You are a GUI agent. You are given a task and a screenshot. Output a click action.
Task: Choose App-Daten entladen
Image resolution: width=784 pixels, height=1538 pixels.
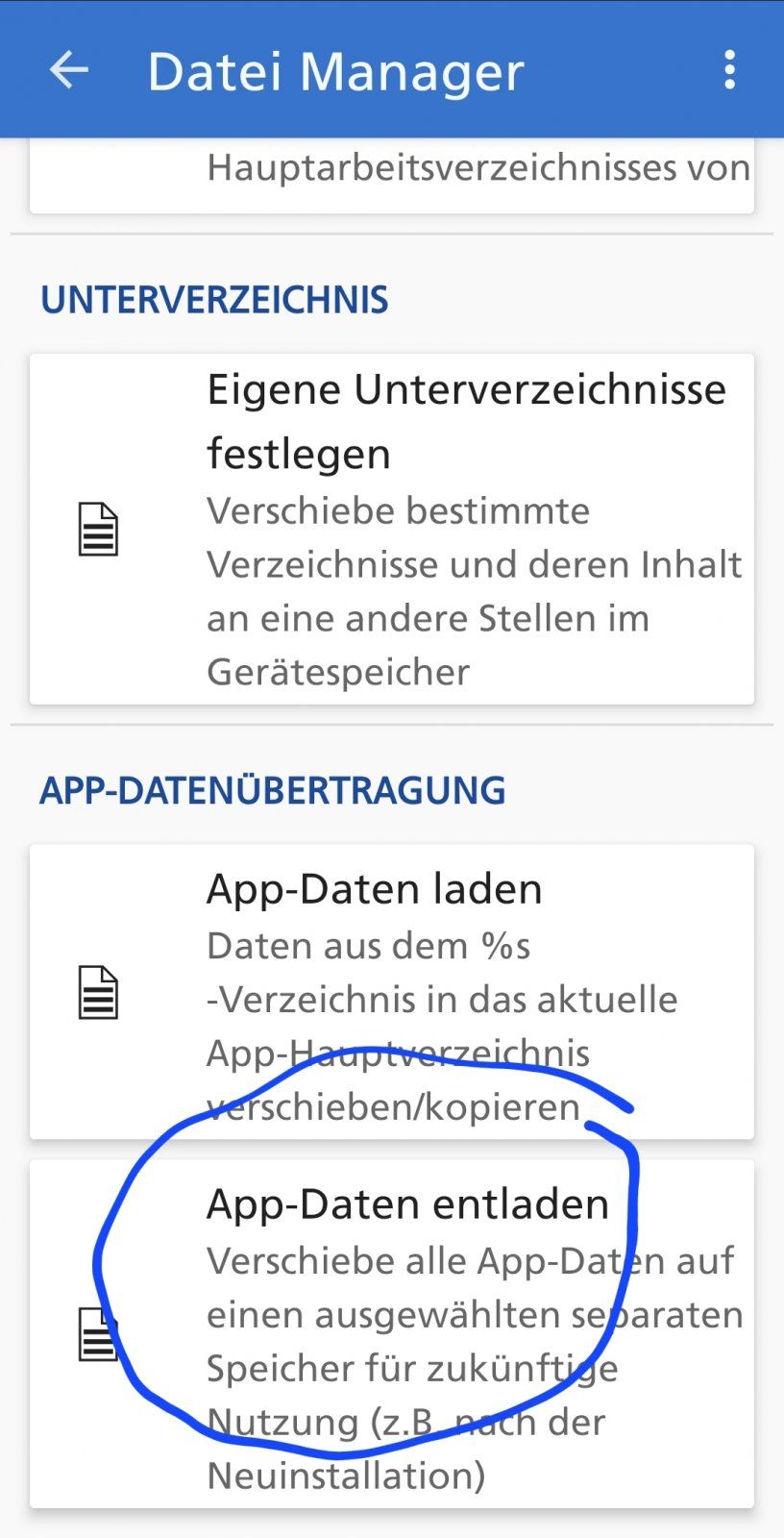391,1333
